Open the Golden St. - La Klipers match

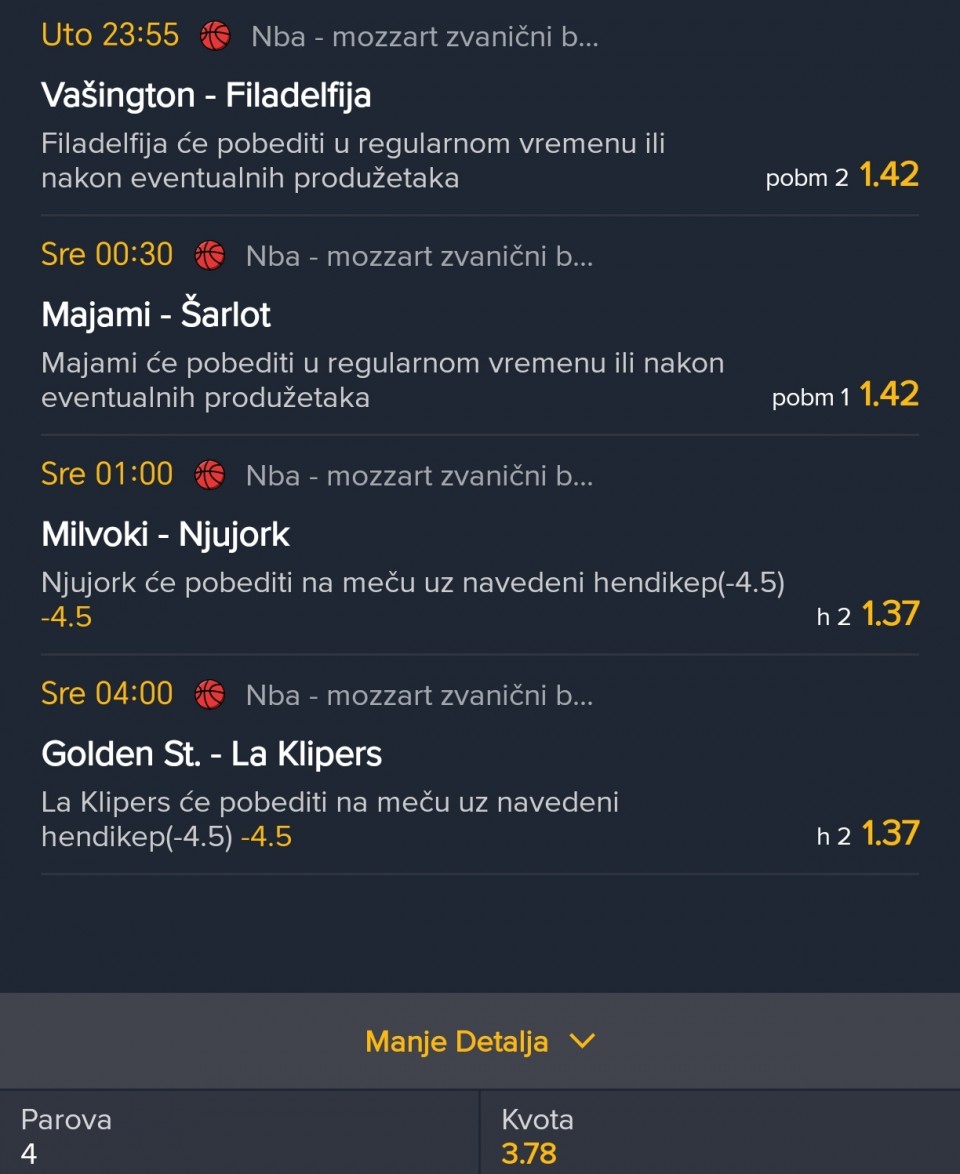coord(211,753)
